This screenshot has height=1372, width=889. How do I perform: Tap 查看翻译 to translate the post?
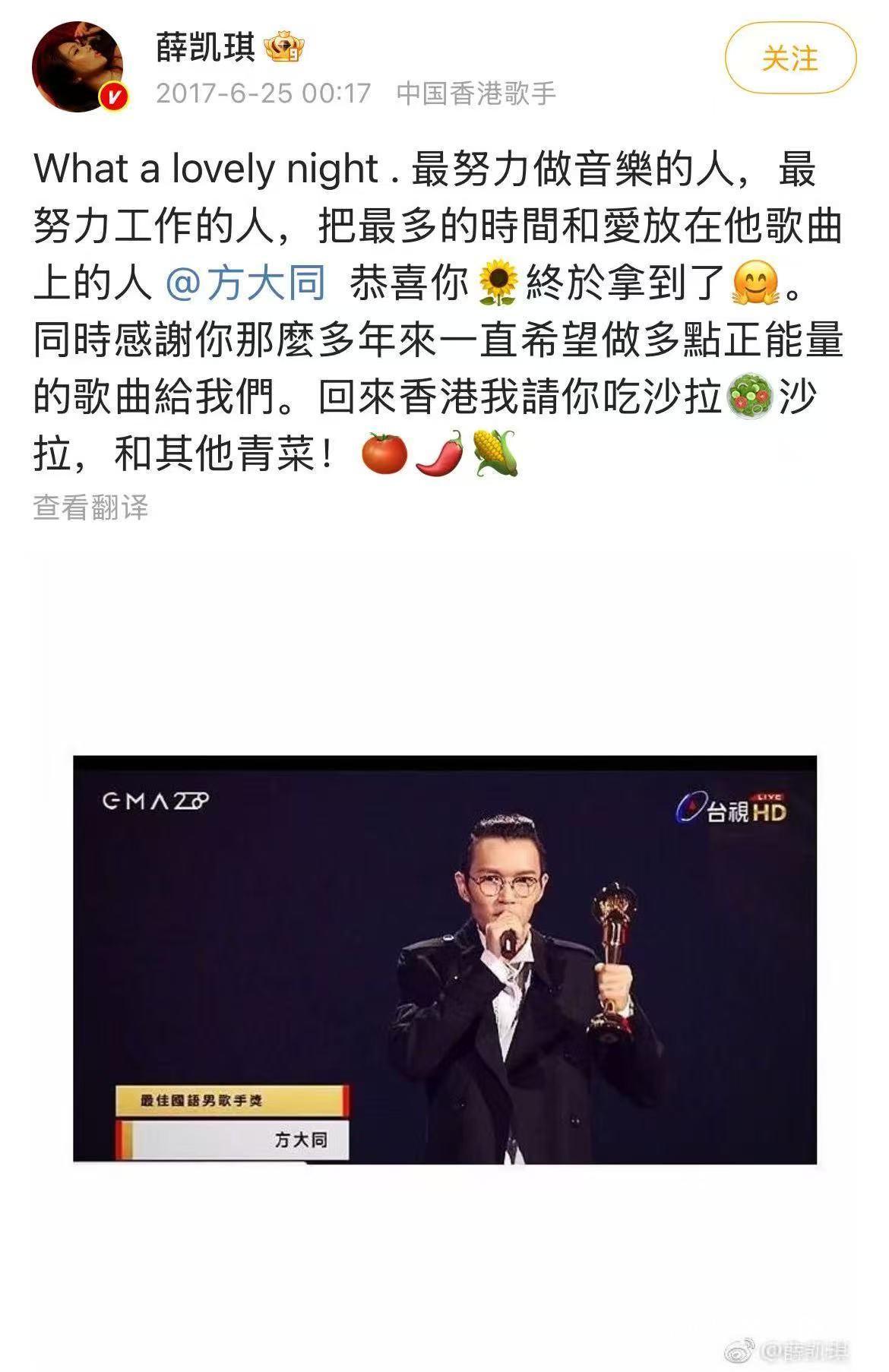pos(90,507)
